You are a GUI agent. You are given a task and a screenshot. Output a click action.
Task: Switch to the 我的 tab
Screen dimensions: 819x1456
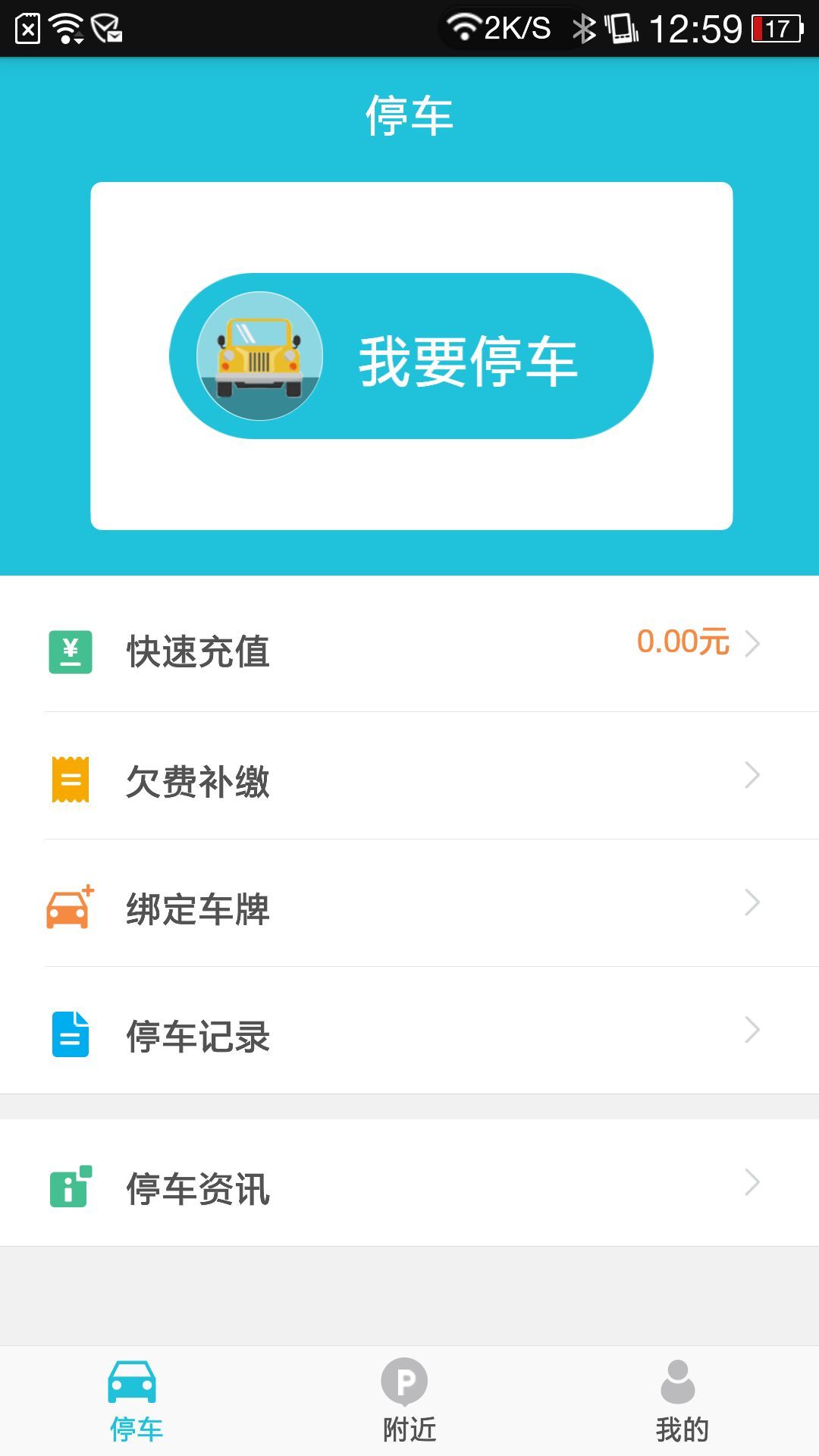681,1410
